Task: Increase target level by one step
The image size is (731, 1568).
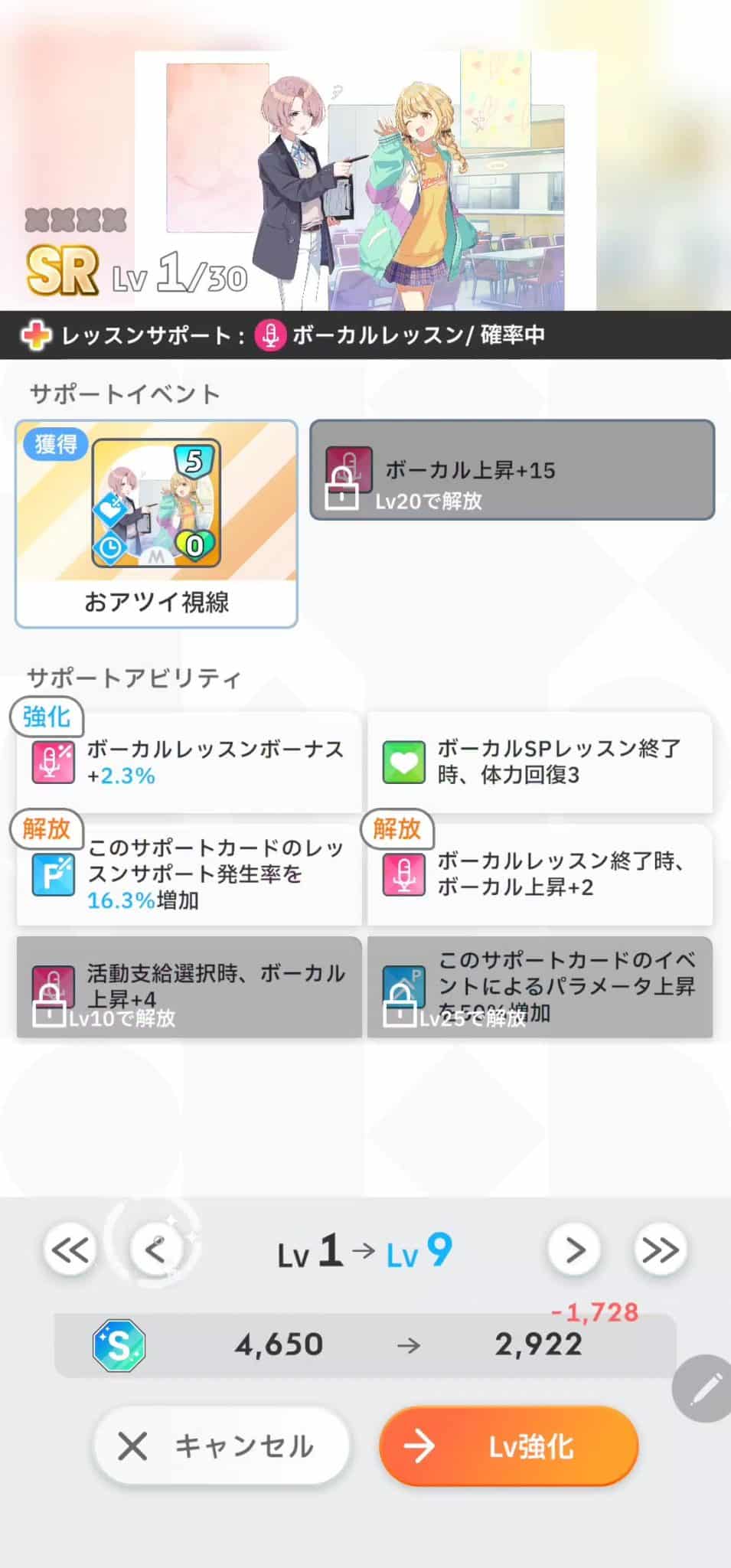Action: [573, 1250]
